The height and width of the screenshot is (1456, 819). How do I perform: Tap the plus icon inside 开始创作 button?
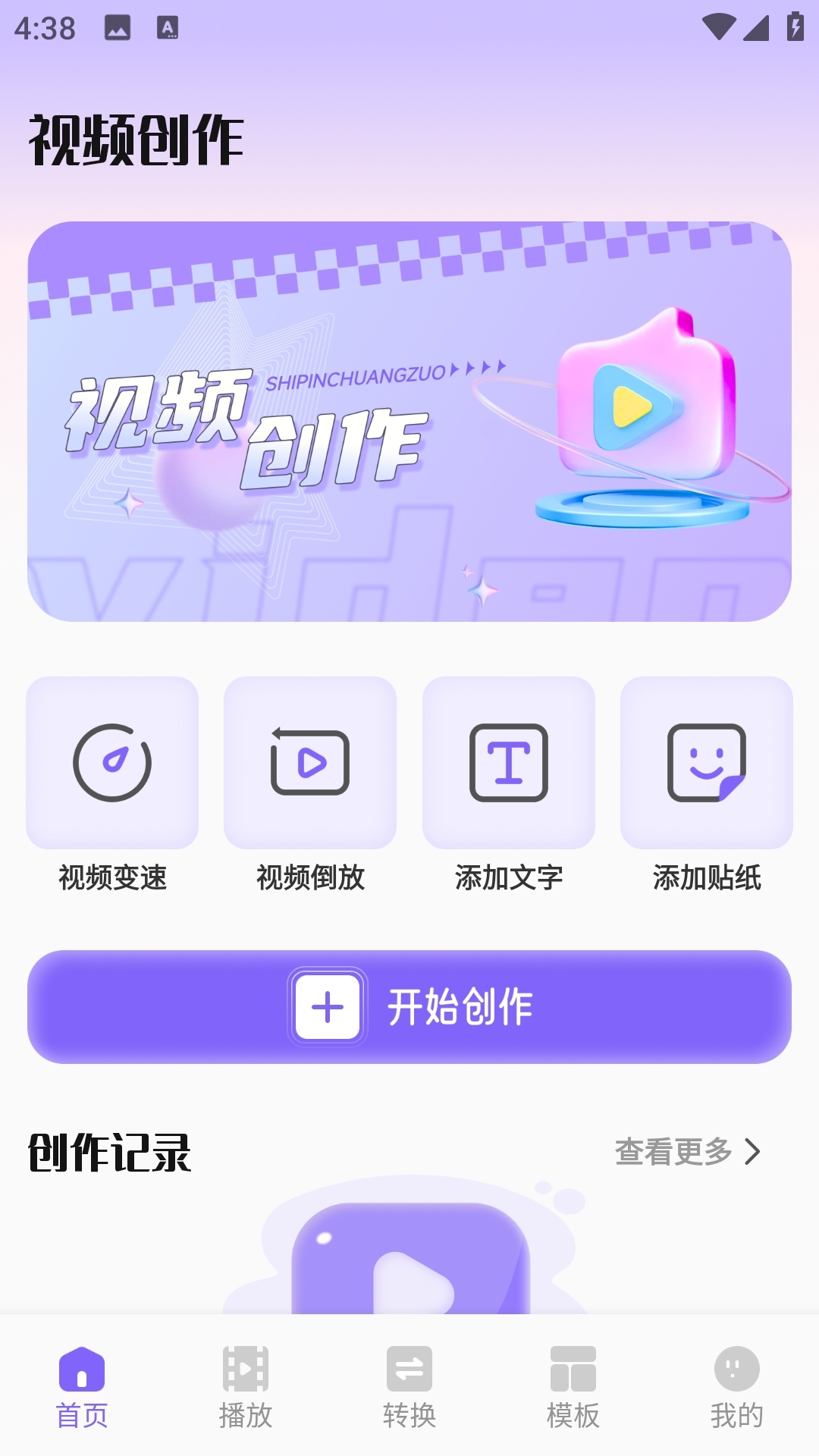click(x=327, y=1009)
